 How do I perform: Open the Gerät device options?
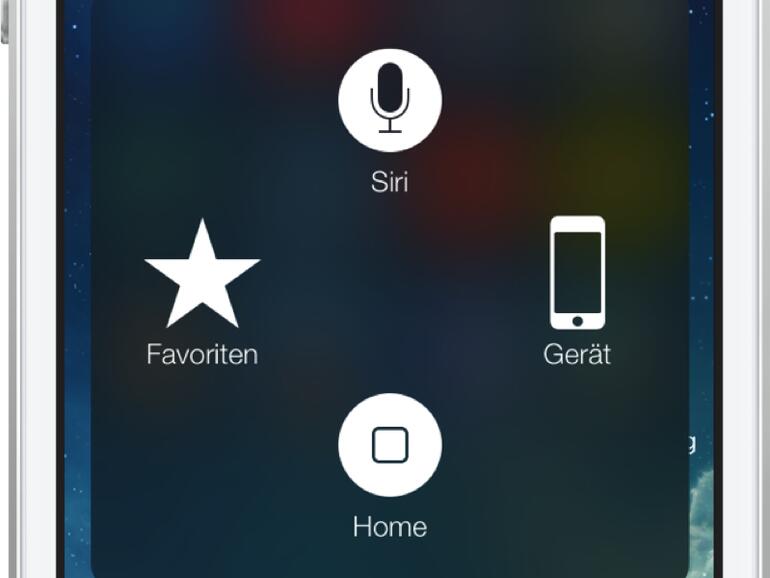(577, 273)
